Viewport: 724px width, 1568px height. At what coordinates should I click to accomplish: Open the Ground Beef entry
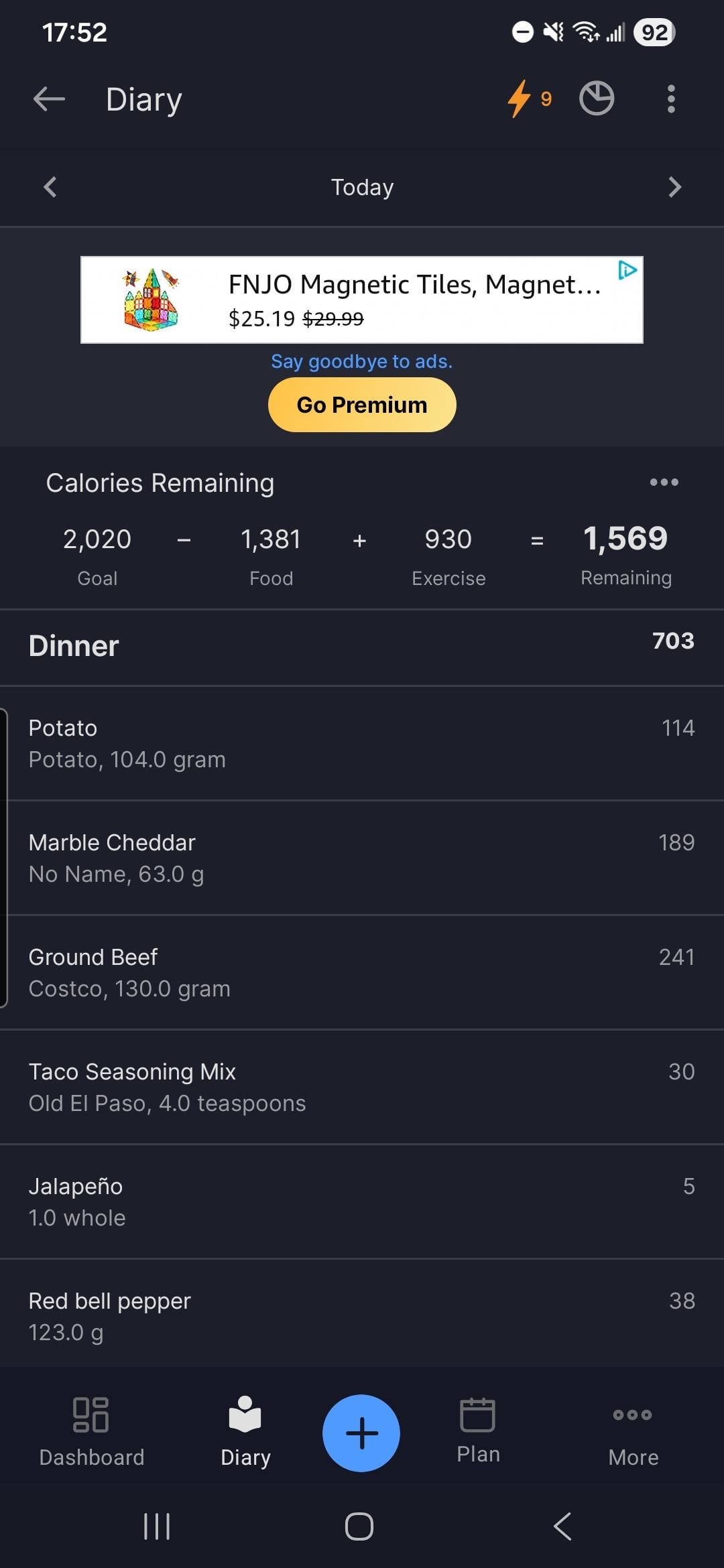tap(362, 972)
